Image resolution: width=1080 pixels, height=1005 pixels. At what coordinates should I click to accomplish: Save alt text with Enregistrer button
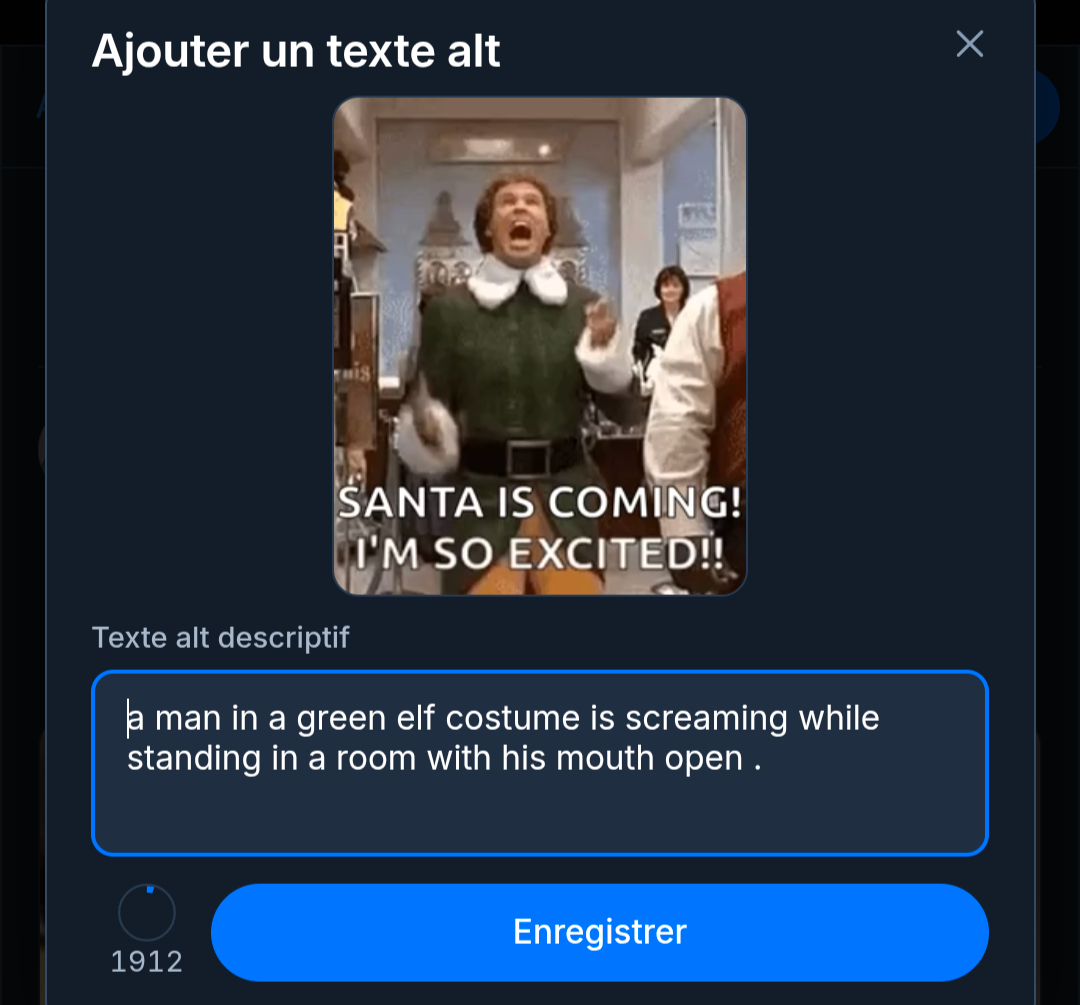coord(599,932)
